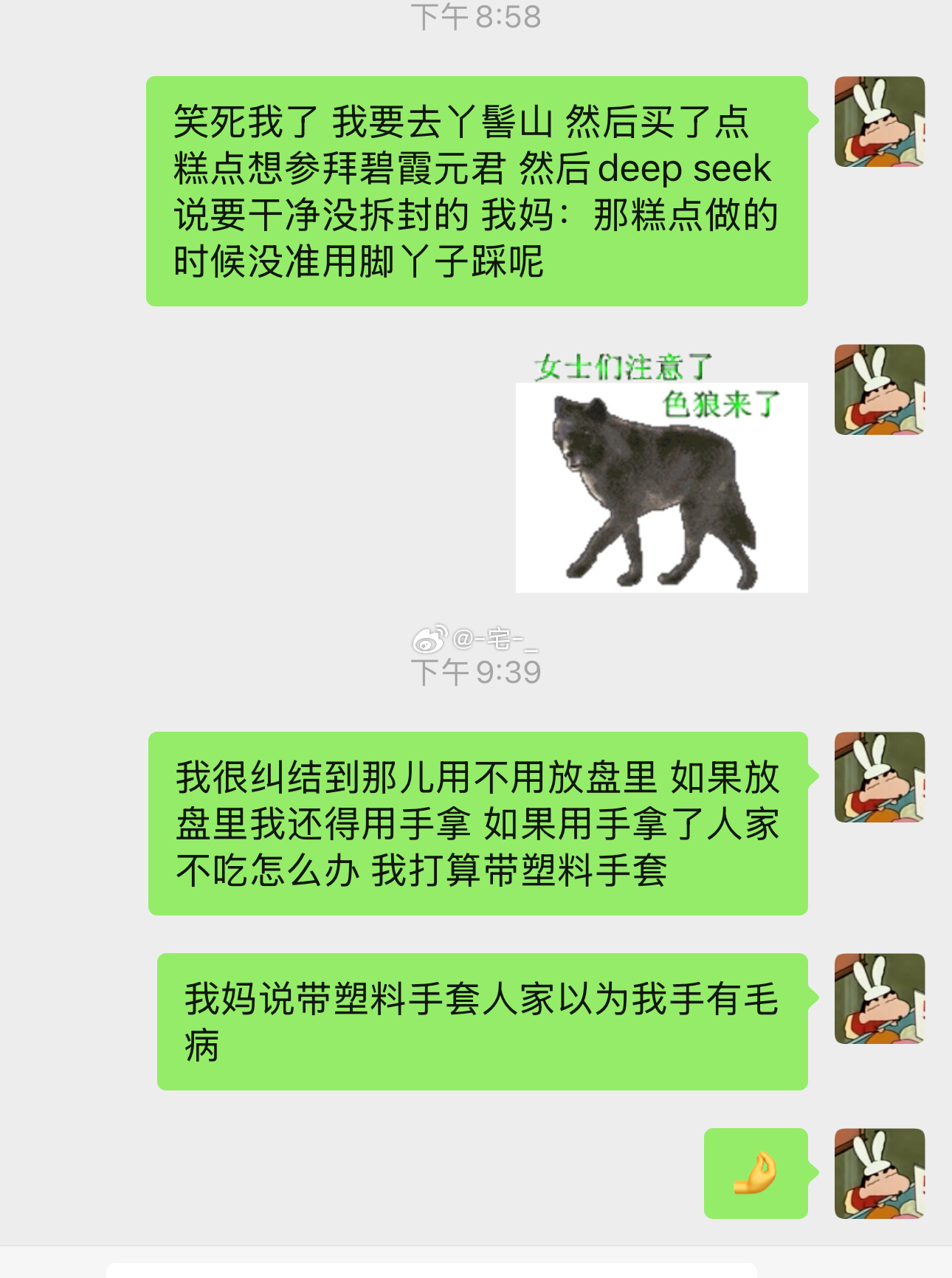Image resolution: width=952 pixels, height=1278 pixels.
Task: Open the wolf sticker image
Action: pos(661,473)
